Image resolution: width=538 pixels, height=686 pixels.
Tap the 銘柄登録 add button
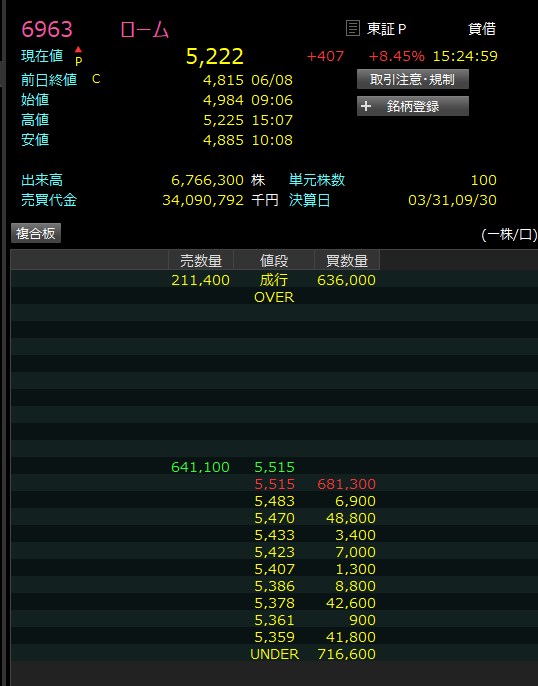(412, 106)
